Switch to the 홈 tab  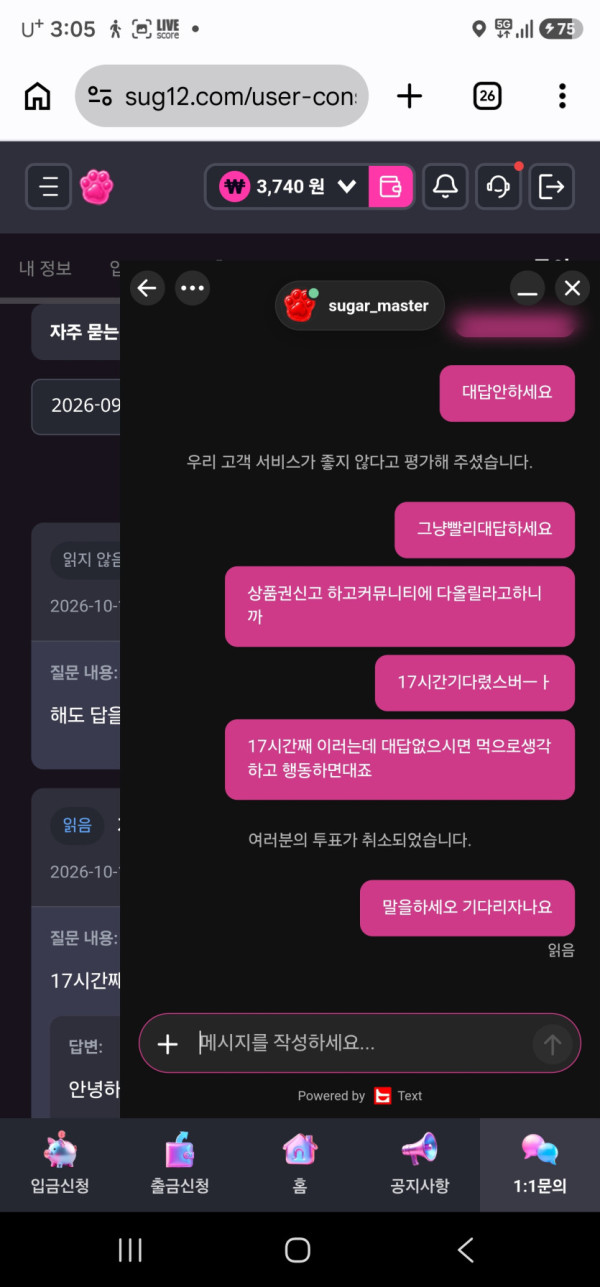[300, 1164]
